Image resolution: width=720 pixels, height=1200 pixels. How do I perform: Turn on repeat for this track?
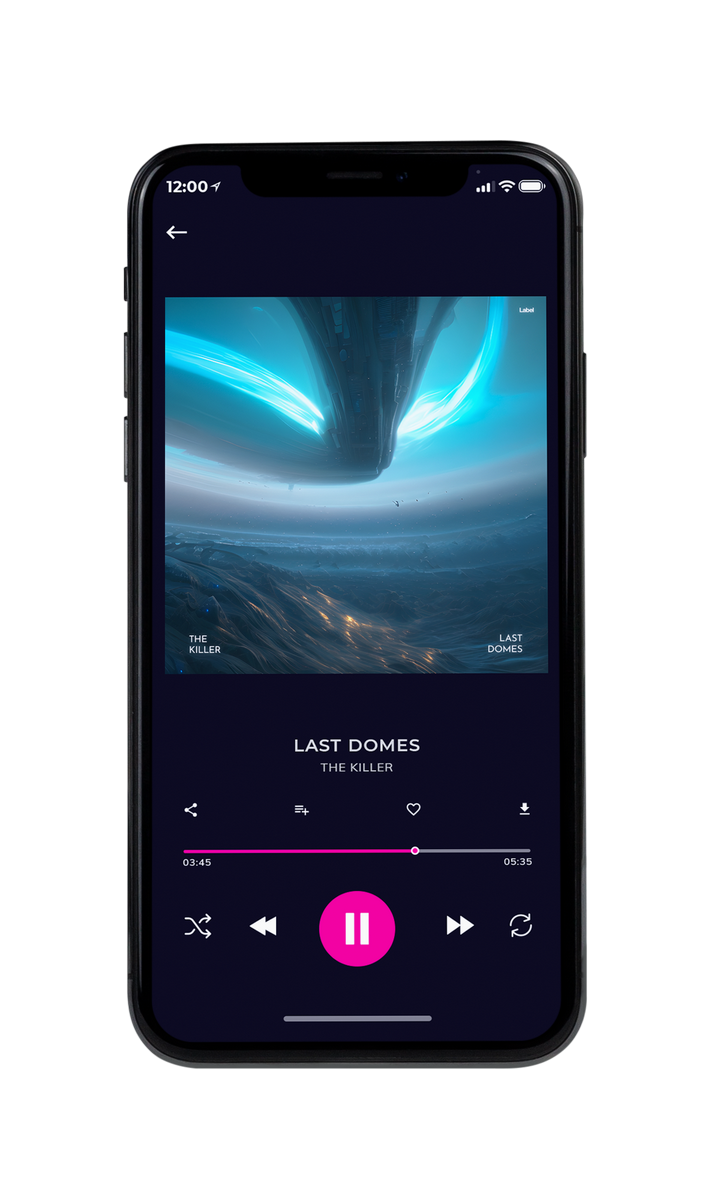click(520, 926)
